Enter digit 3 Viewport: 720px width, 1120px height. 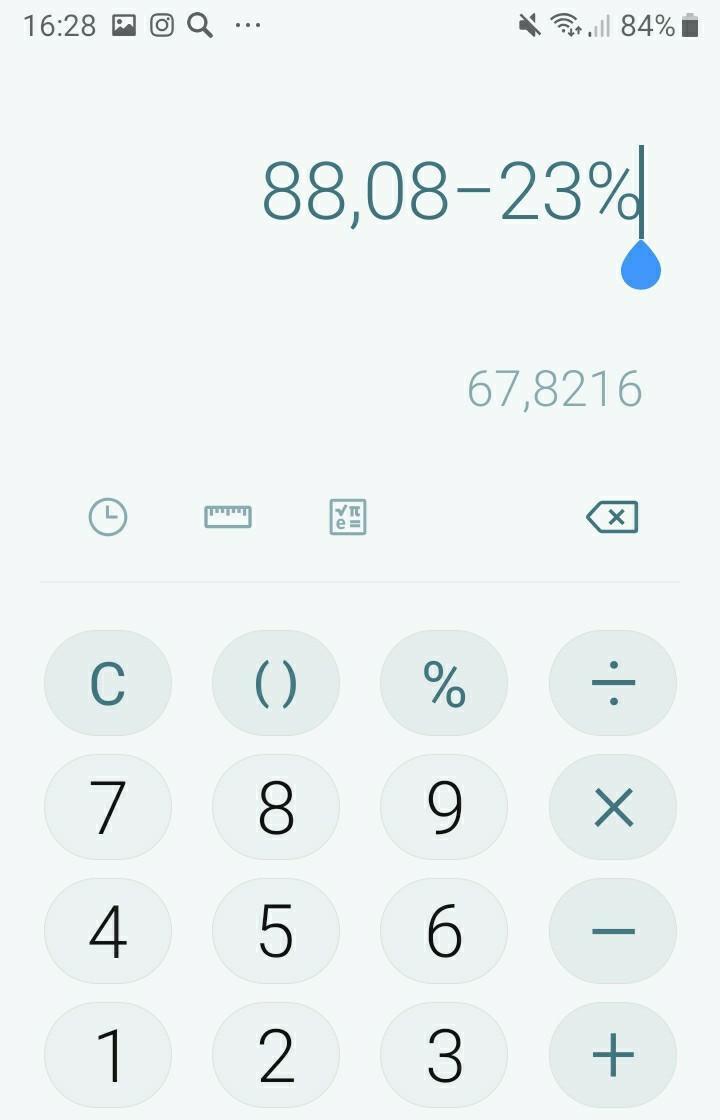pos(444,1056)
